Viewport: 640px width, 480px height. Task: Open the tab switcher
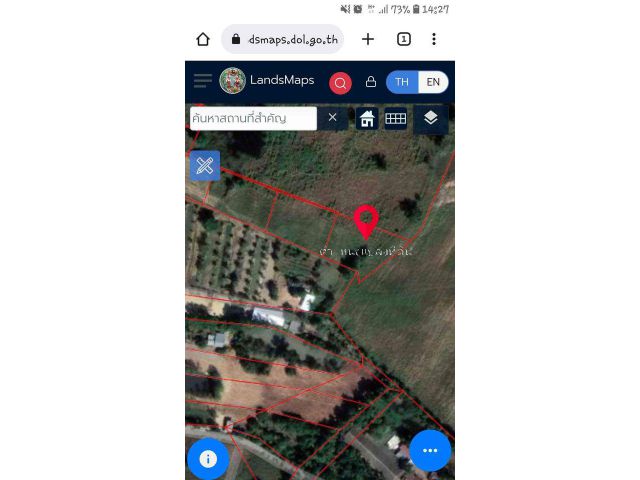pyautogui.click(x=403, y=39)
